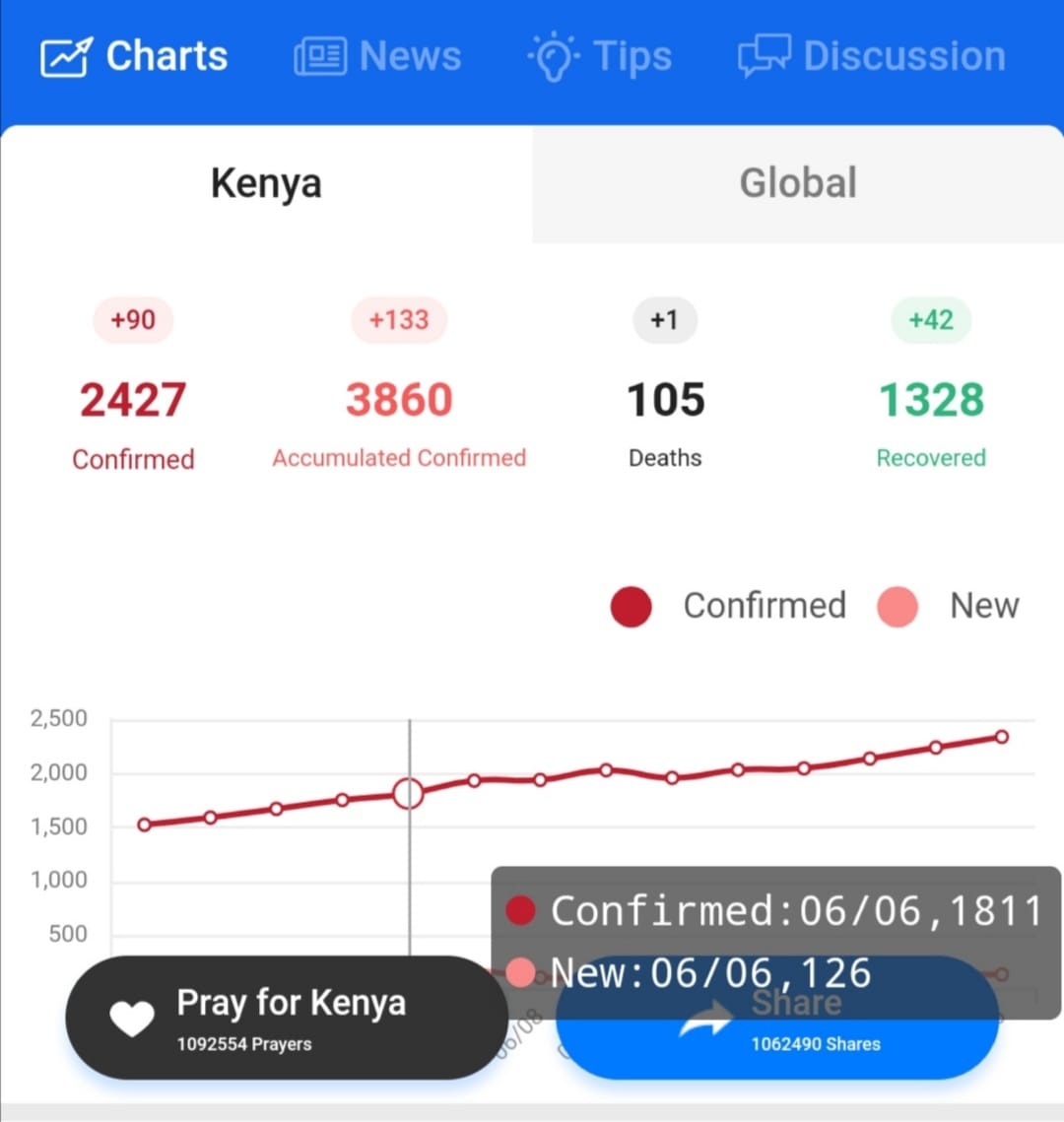The image size is (1064, 1122).
Task: Toggle the Confirmed series in legend
Action: pos(729,606)
